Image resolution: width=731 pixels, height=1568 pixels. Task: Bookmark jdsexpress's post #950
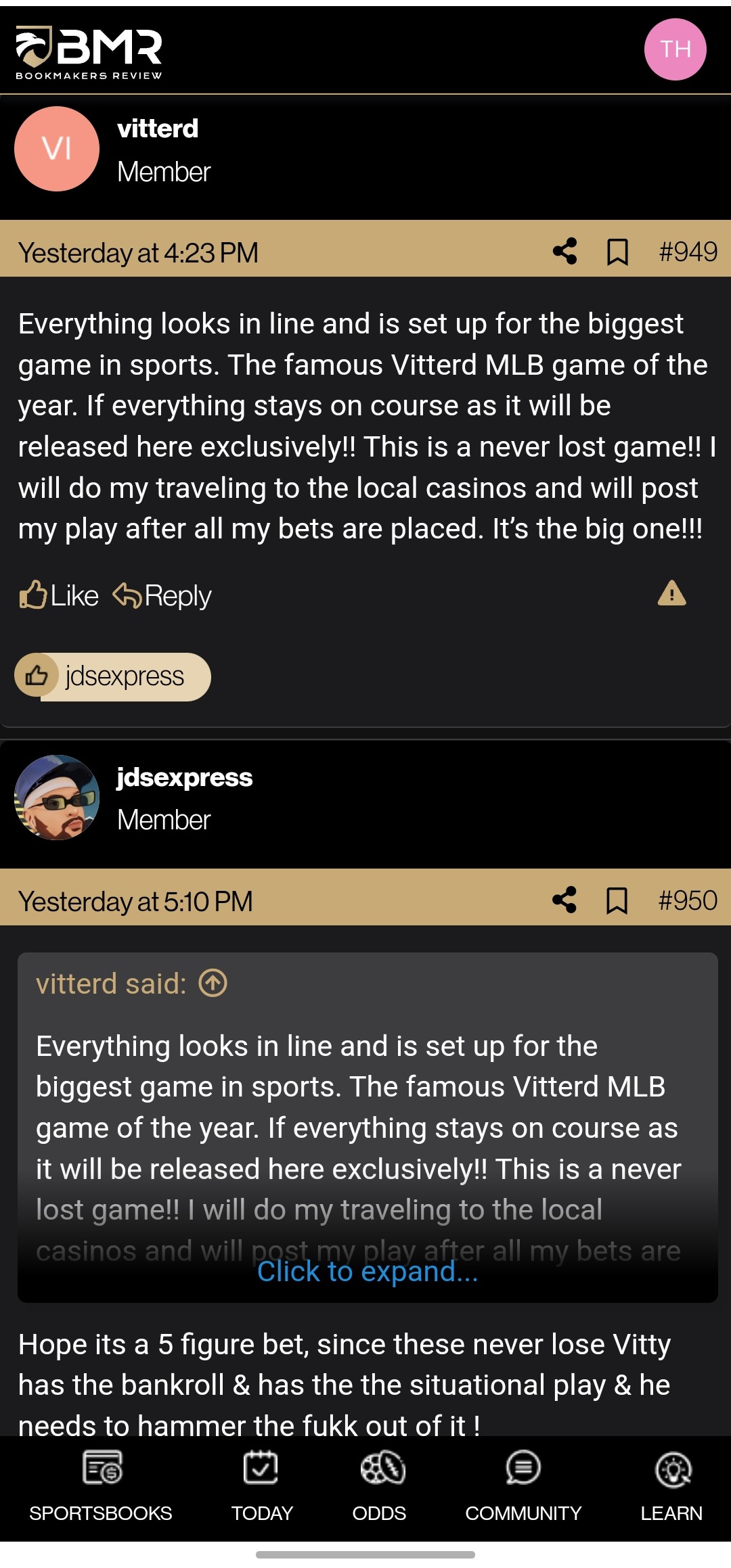click(x=618, y=900)
